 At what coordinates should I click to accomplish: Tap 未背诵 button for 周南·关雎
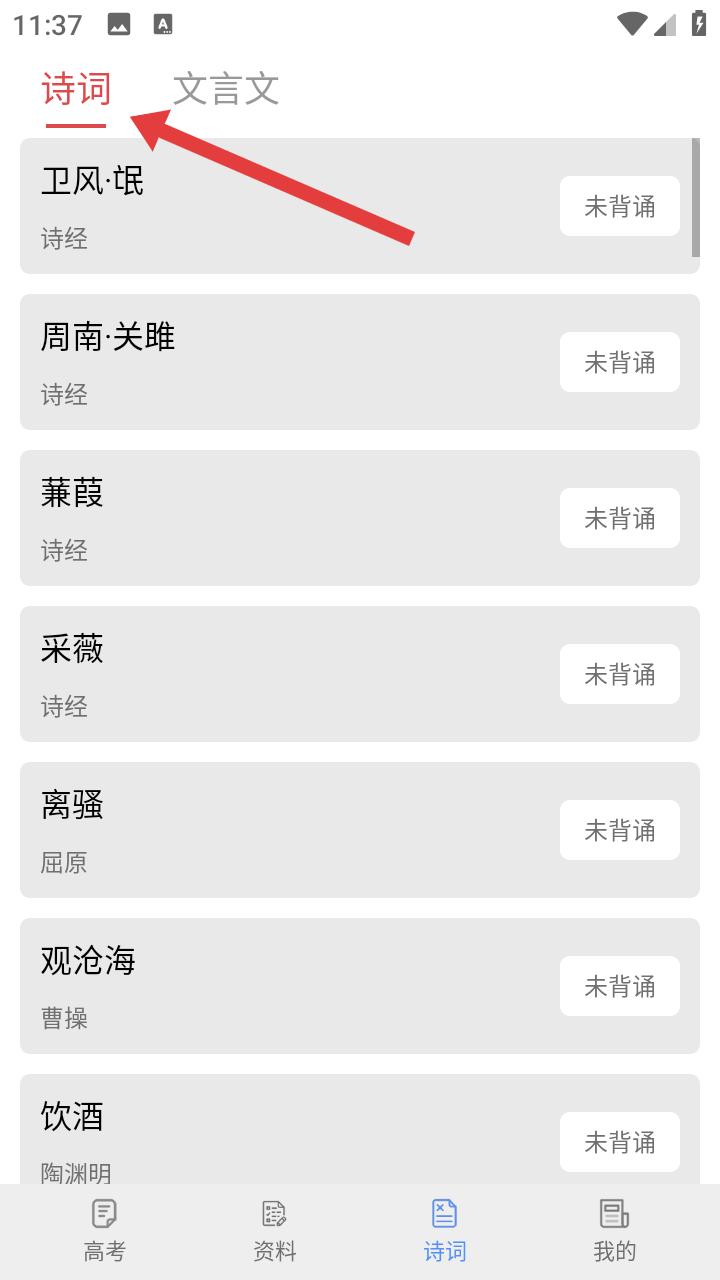point(620,362)
